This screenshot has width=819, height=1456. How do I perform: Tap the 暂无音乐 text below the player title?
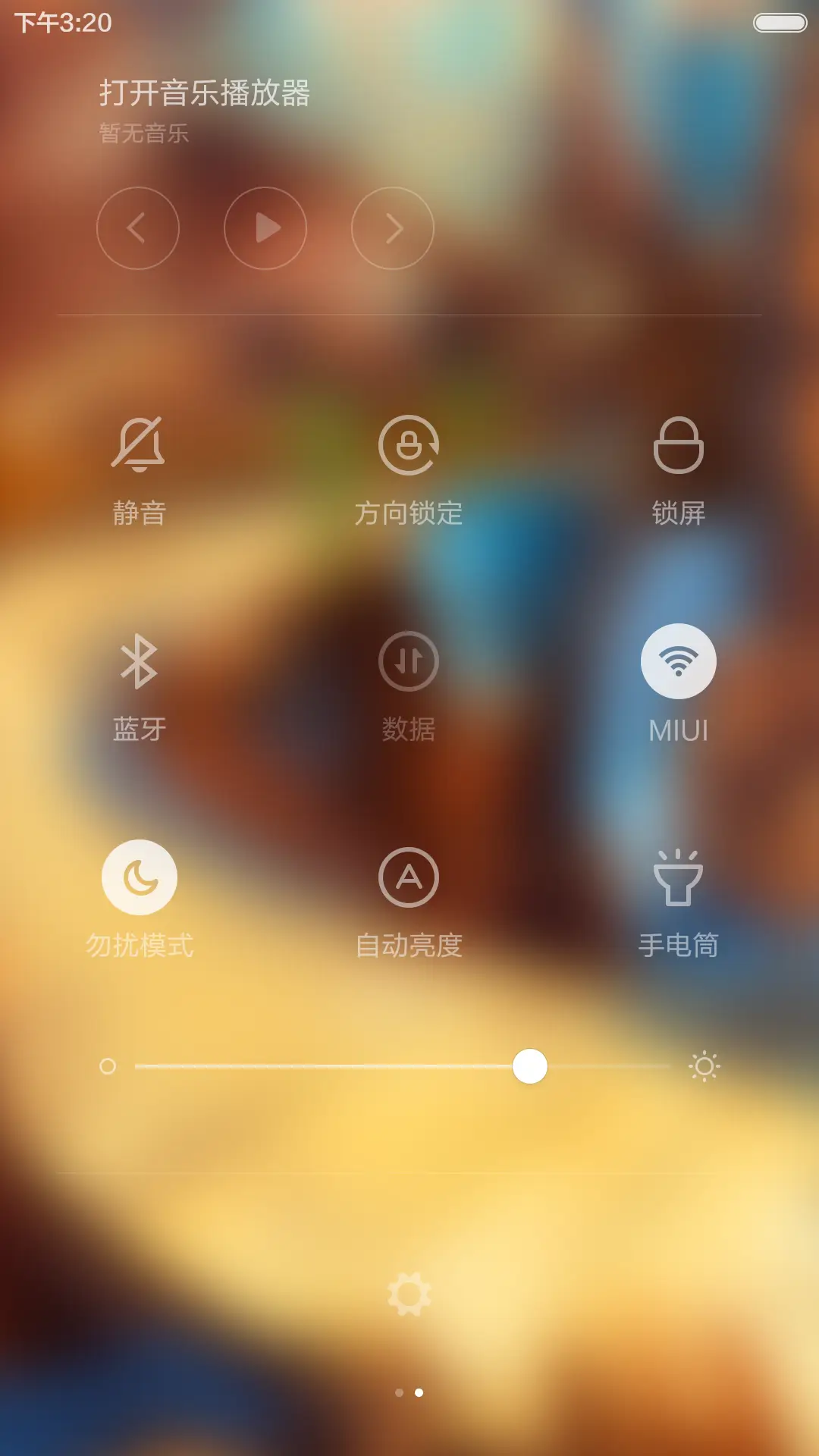(x=143, y=135)
